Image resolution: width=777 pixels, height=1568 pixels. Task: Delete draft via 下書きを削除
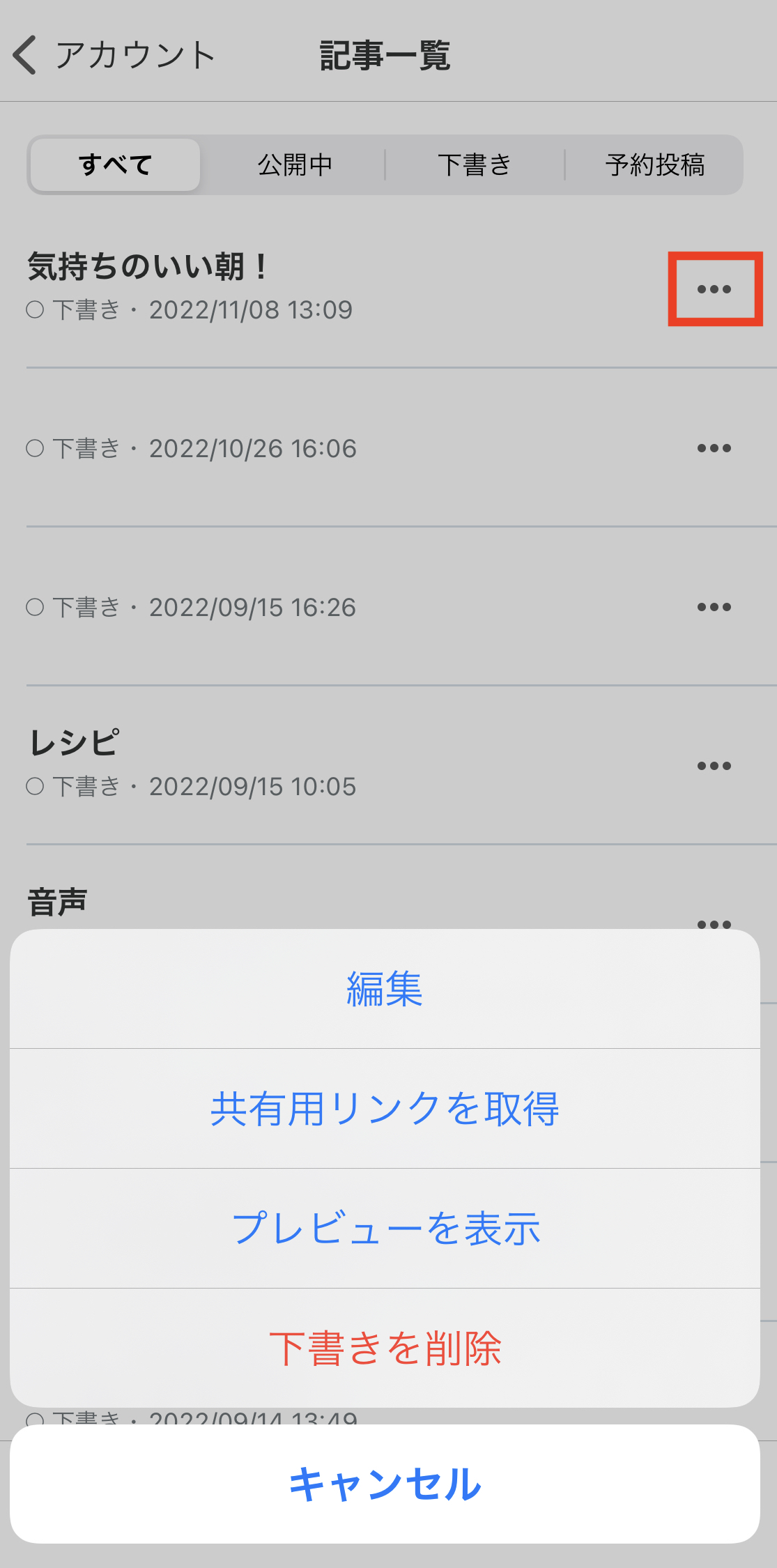pyautogui.click(x=385, y=1348)
